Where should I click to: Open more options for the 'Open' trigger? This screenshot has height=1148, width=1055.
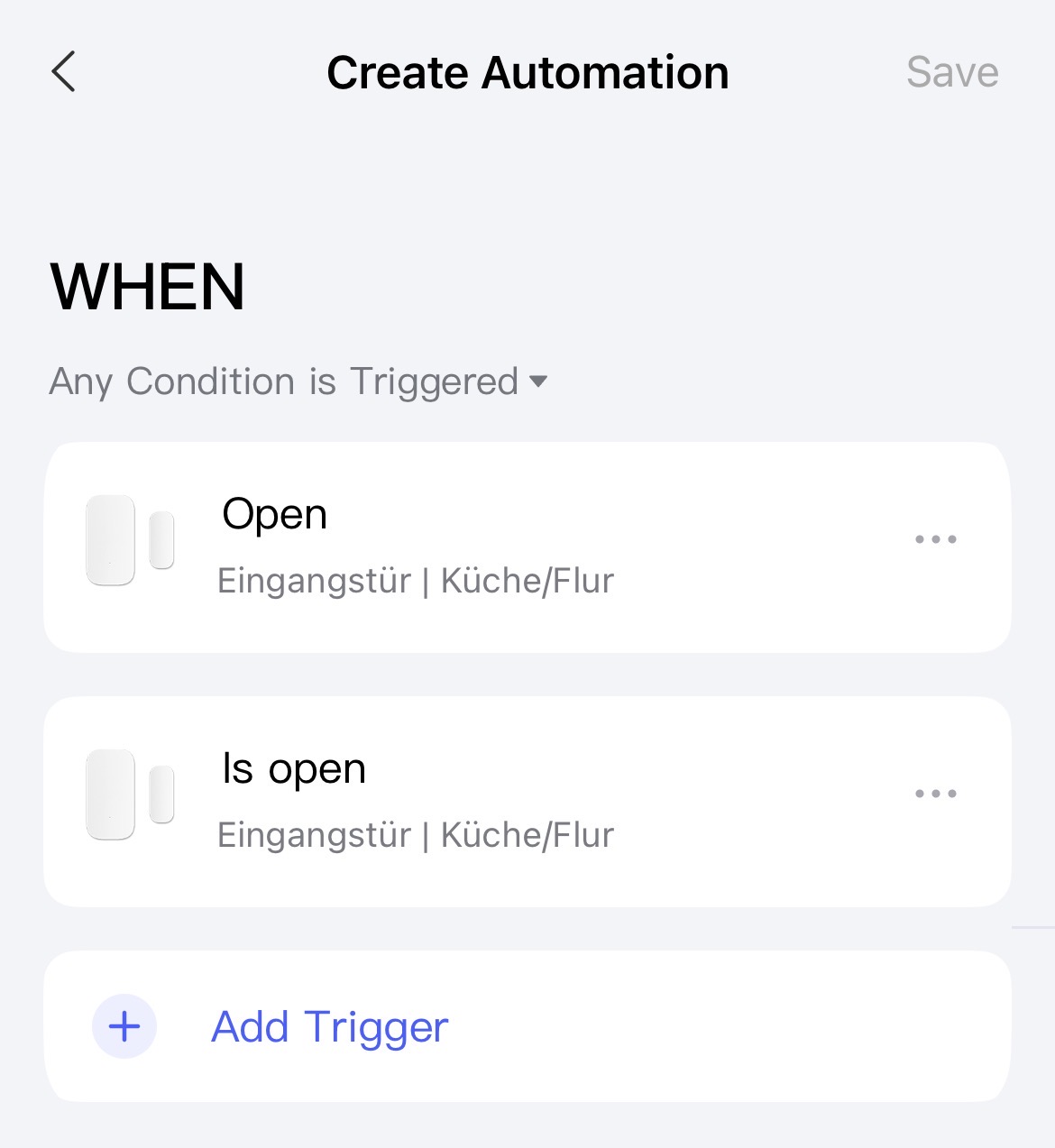coord(935,540)
